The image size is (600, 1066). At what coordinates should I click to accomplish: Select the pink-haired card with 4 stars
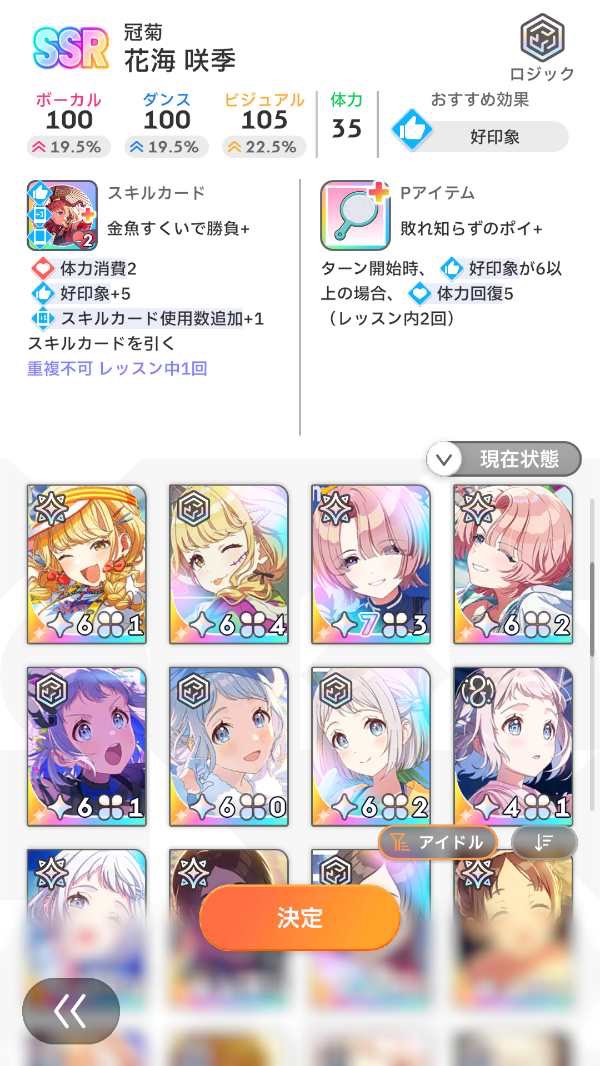coord(513,746)
